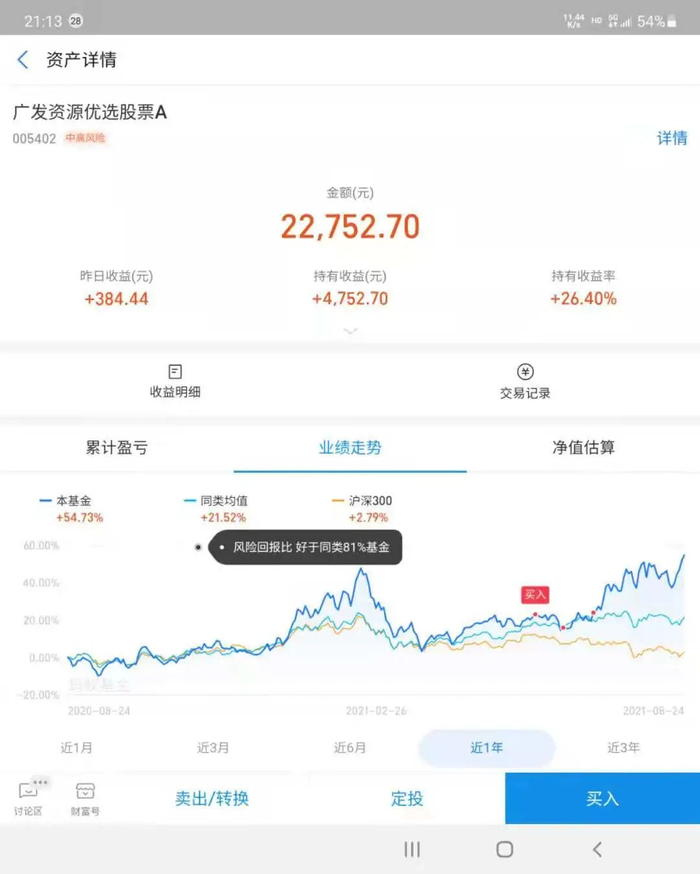The image size is (700, 874).
Task: Show the 近6月 chart range
Action: (x=350, y=748)
